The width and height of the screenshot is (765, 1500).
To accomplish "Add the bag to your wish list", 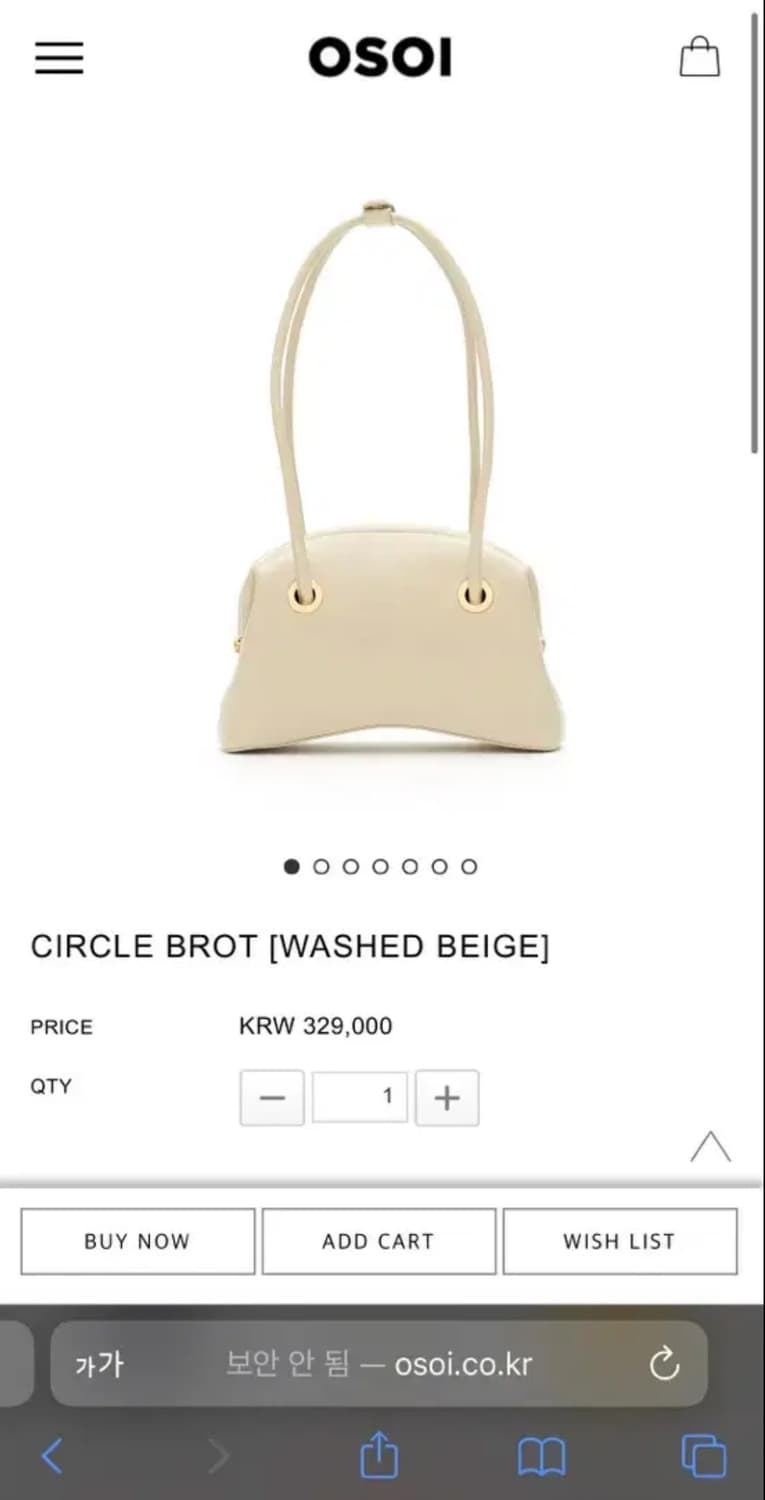I will 620,1241.
